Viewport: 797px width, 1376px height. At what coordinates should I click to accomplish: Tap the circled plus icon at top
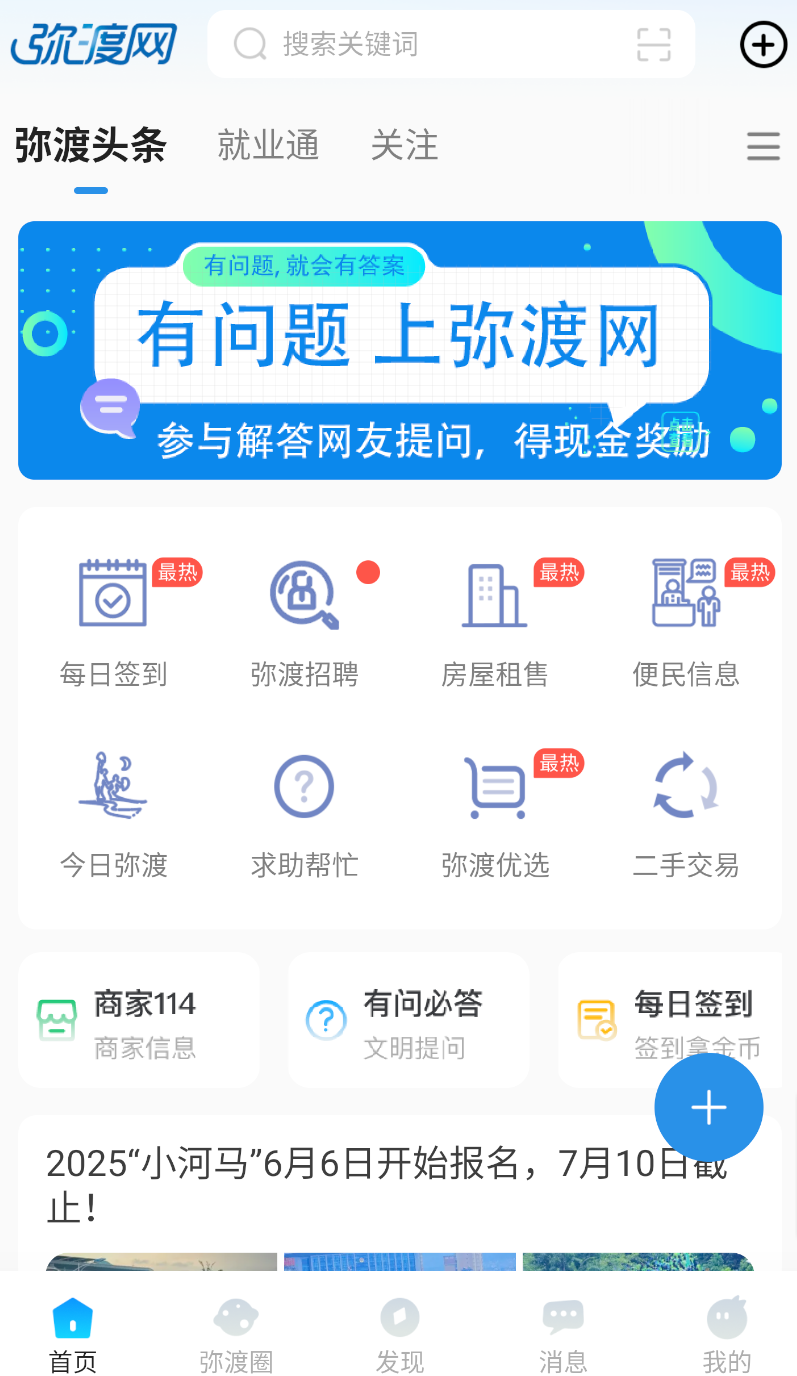pos(763,45)
